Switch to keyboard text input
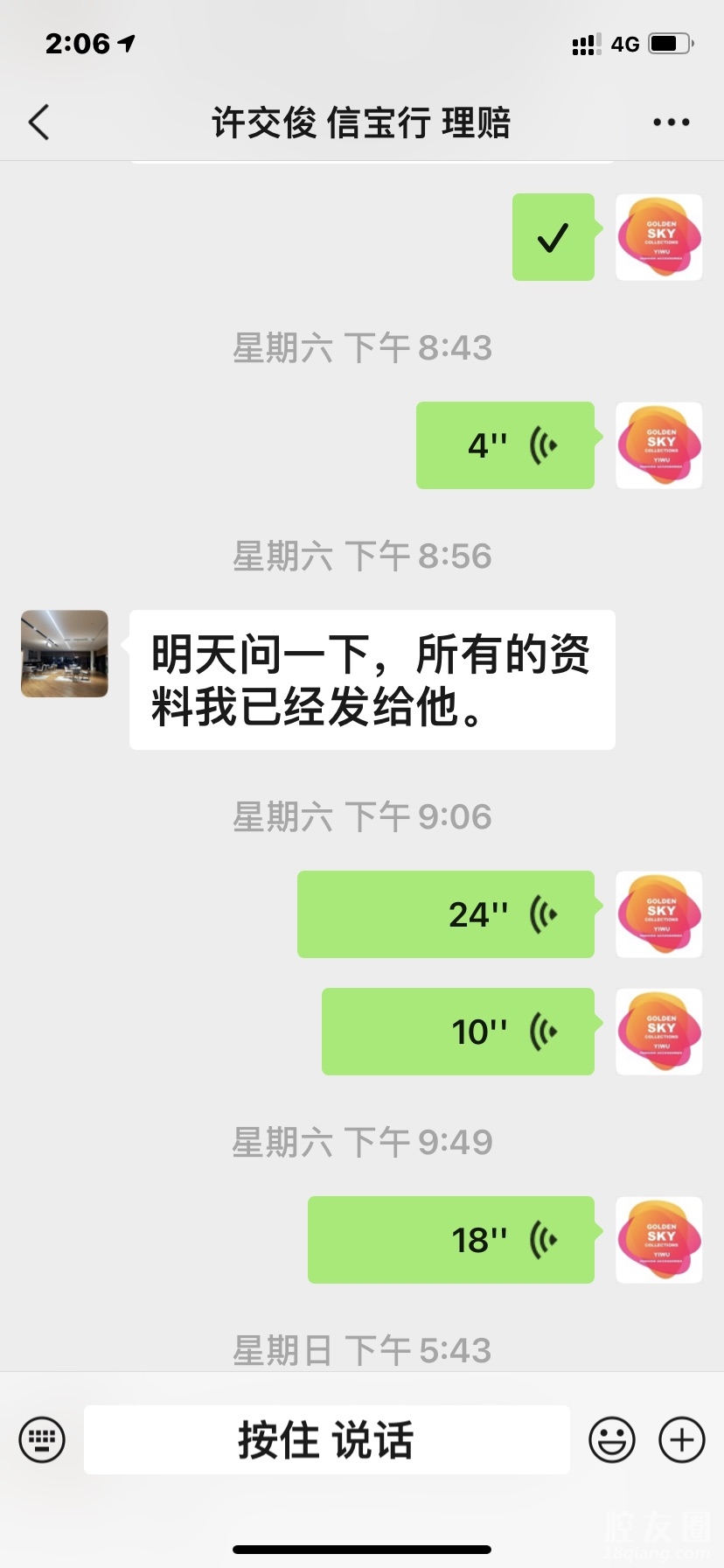The image size is (724, 1568). pyautogui.click(x=42, y=1439)
